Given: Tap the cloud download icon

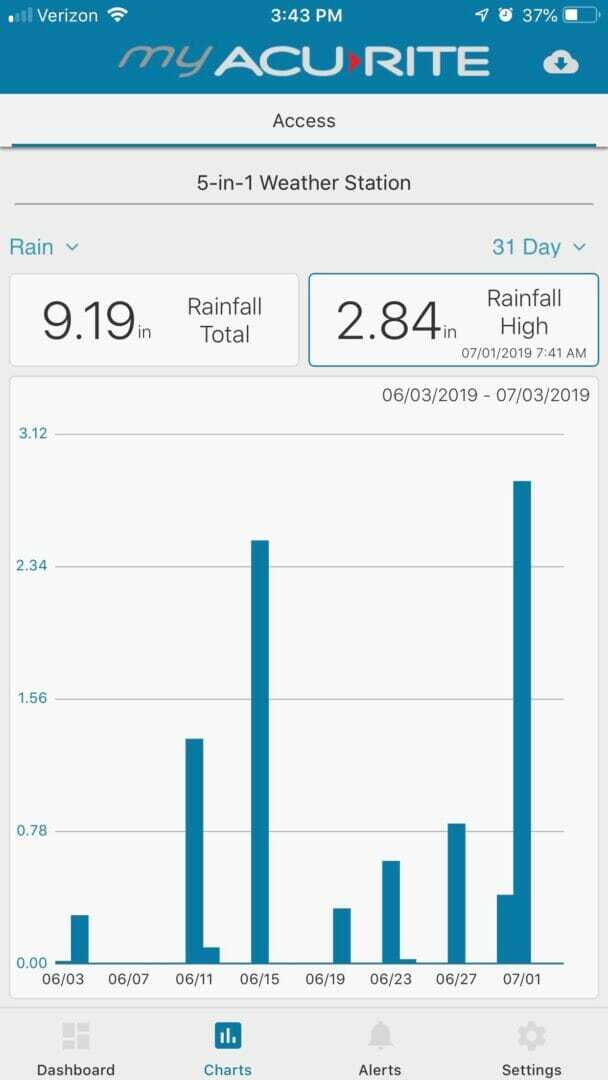Looking at the screenshot, I should click(561, 63).
